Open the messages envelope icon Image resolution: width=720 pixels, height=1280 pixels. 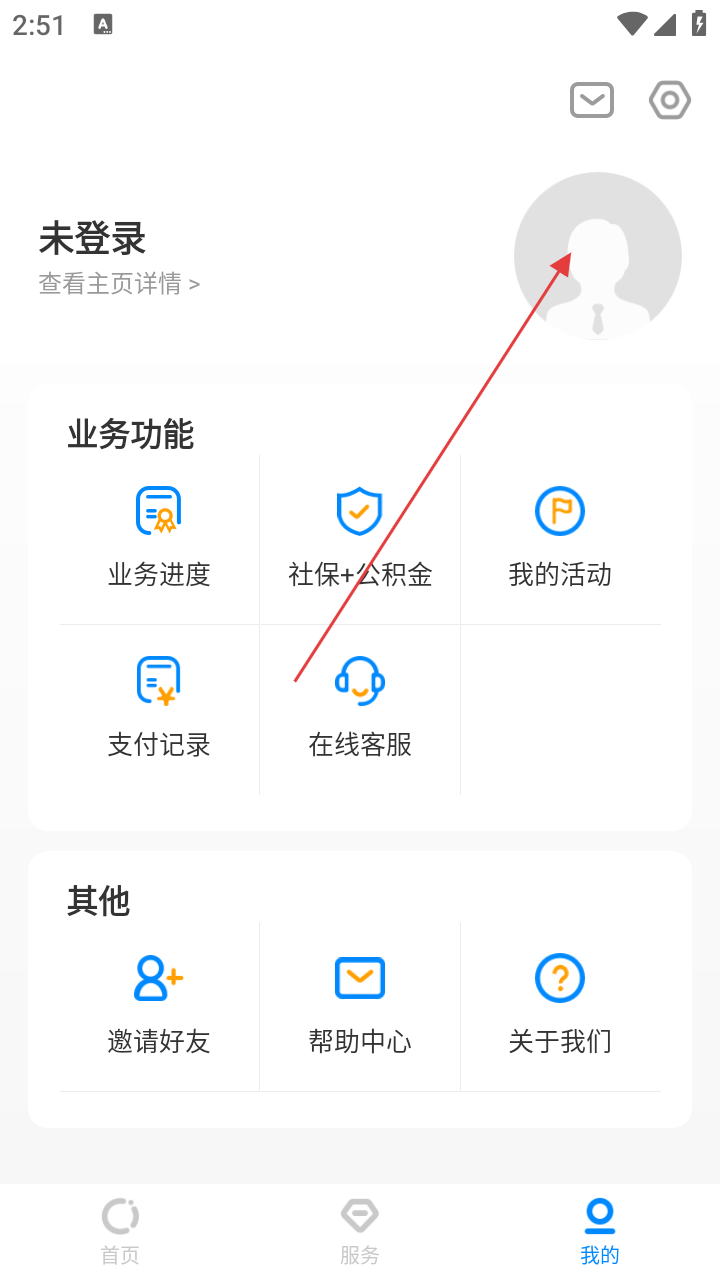coord(592,100)
